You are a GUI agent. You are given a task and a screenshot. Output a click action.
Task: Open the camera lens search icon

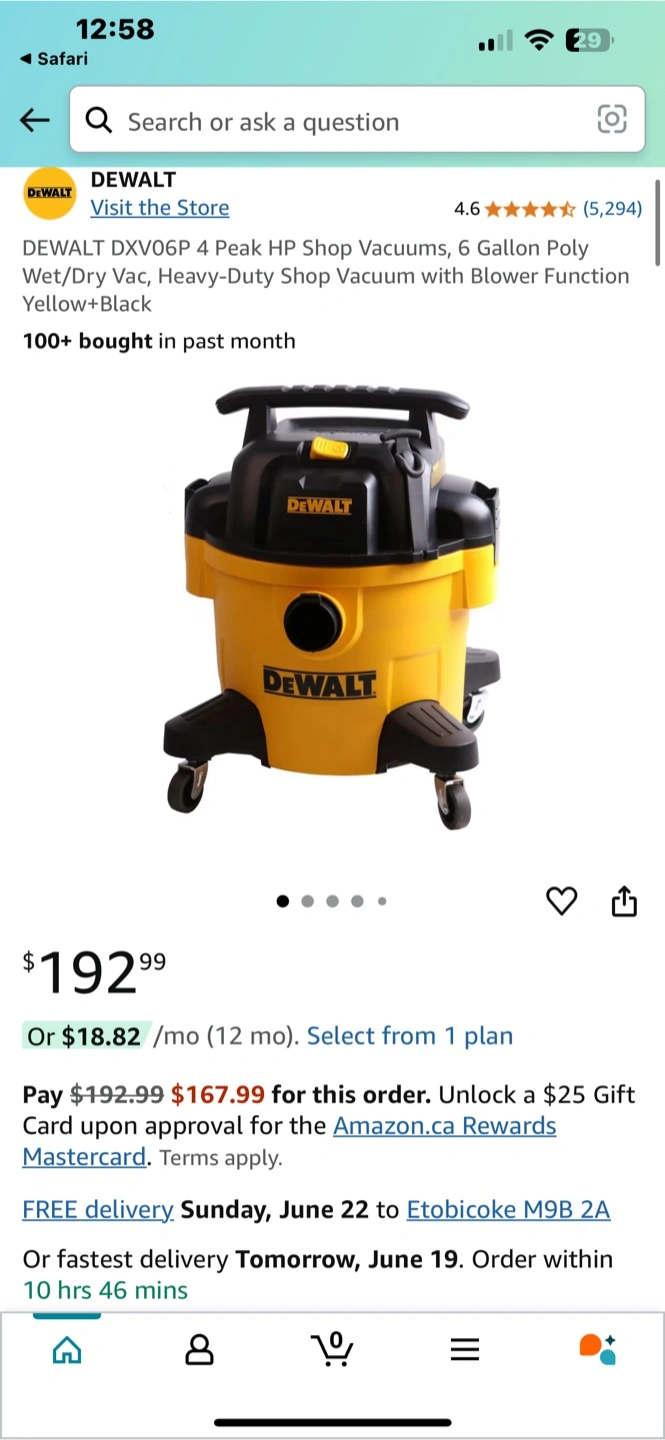click(x=612, y=120)
